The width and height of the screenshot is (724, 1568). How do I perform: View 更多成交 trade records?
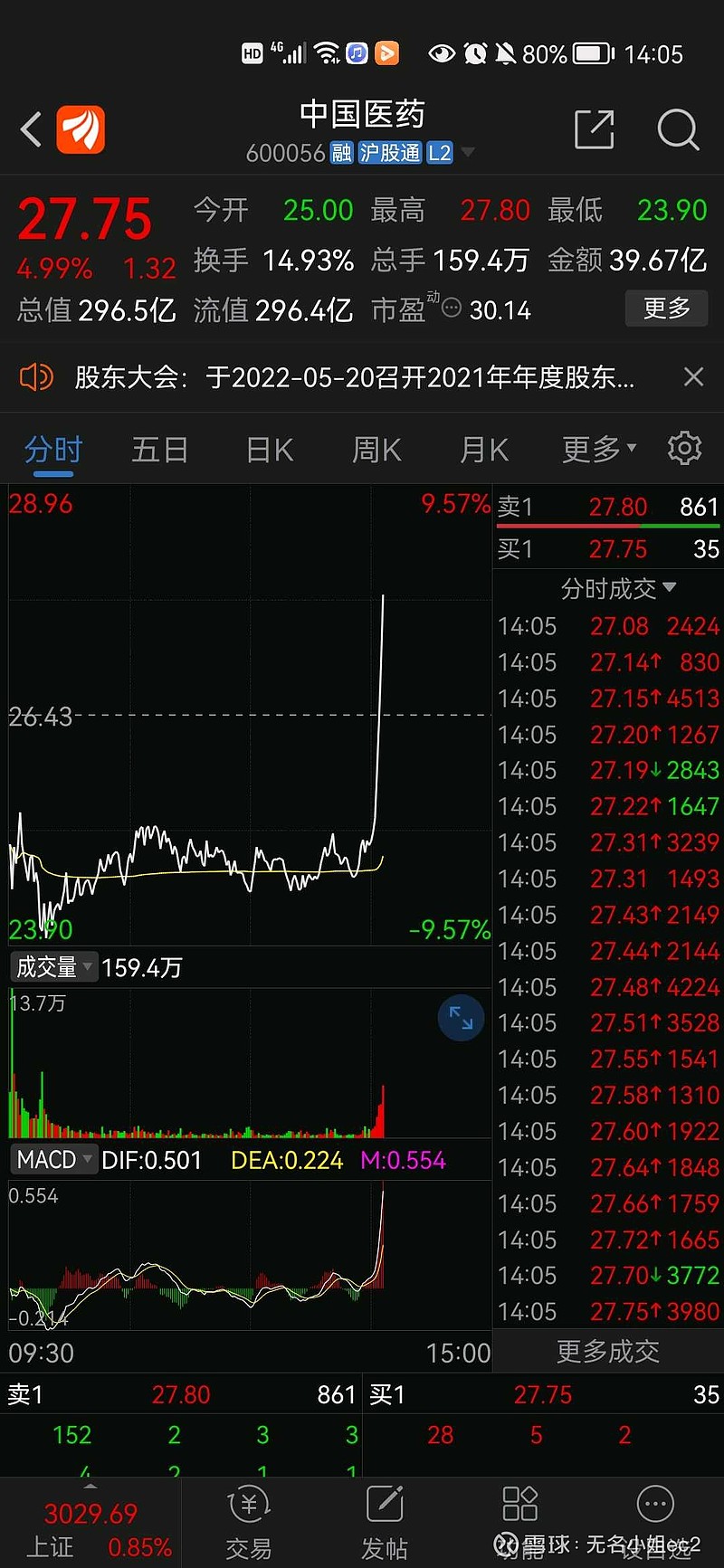(607, 1352)
